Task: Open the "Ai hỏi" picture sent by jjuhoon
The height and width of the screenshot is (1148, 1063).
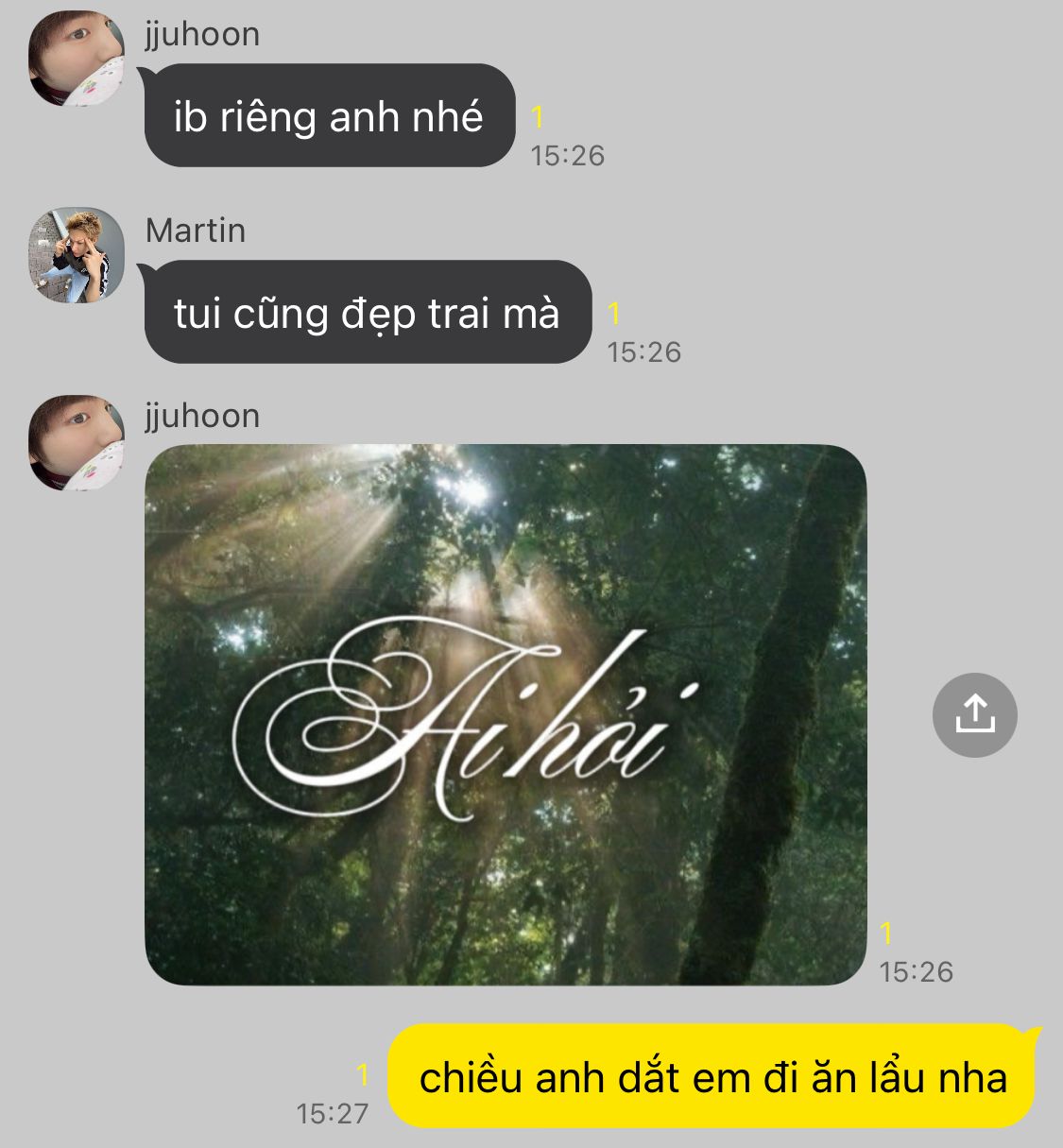Action: pyautogui.click(x=506, y=714)
